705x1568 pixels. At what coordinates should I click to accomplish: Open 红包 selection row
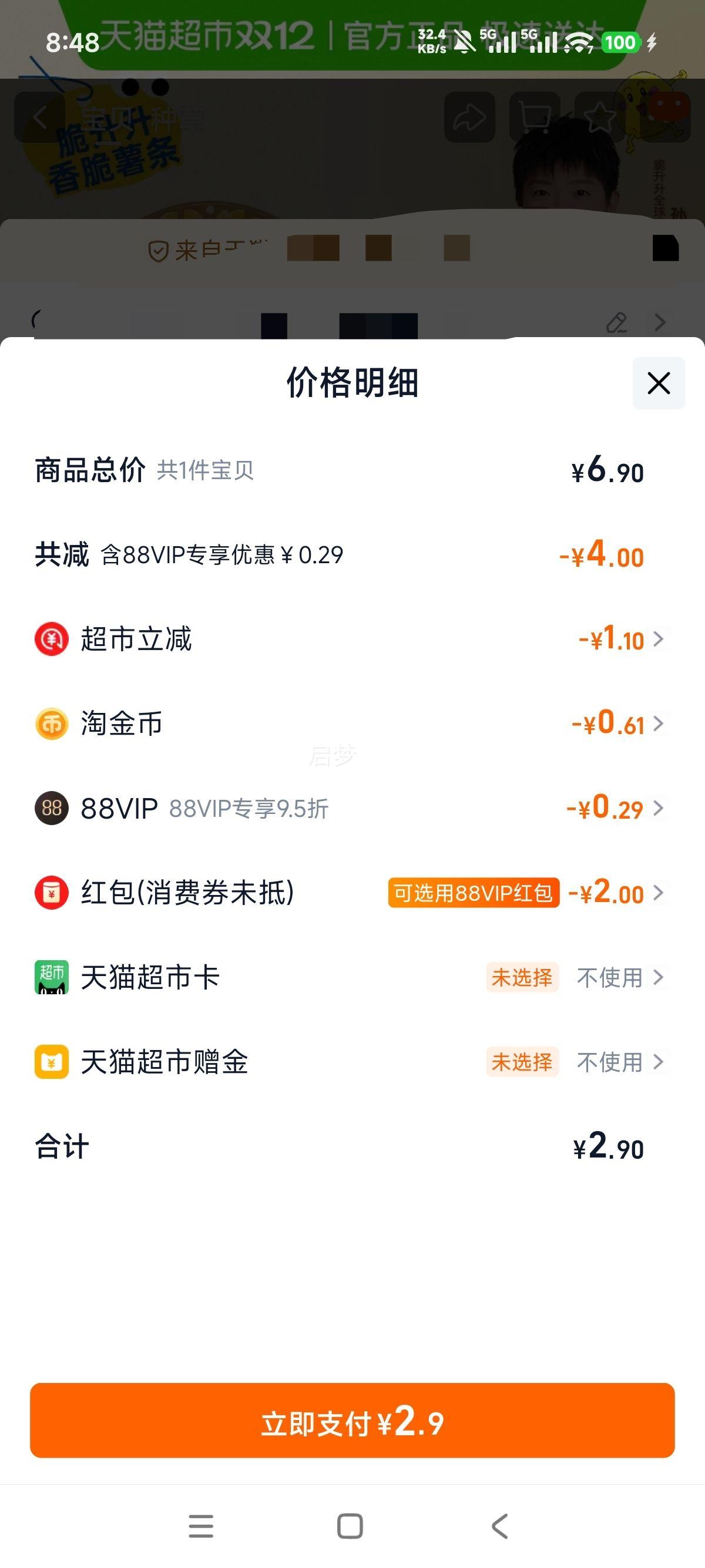coord(615,893)
